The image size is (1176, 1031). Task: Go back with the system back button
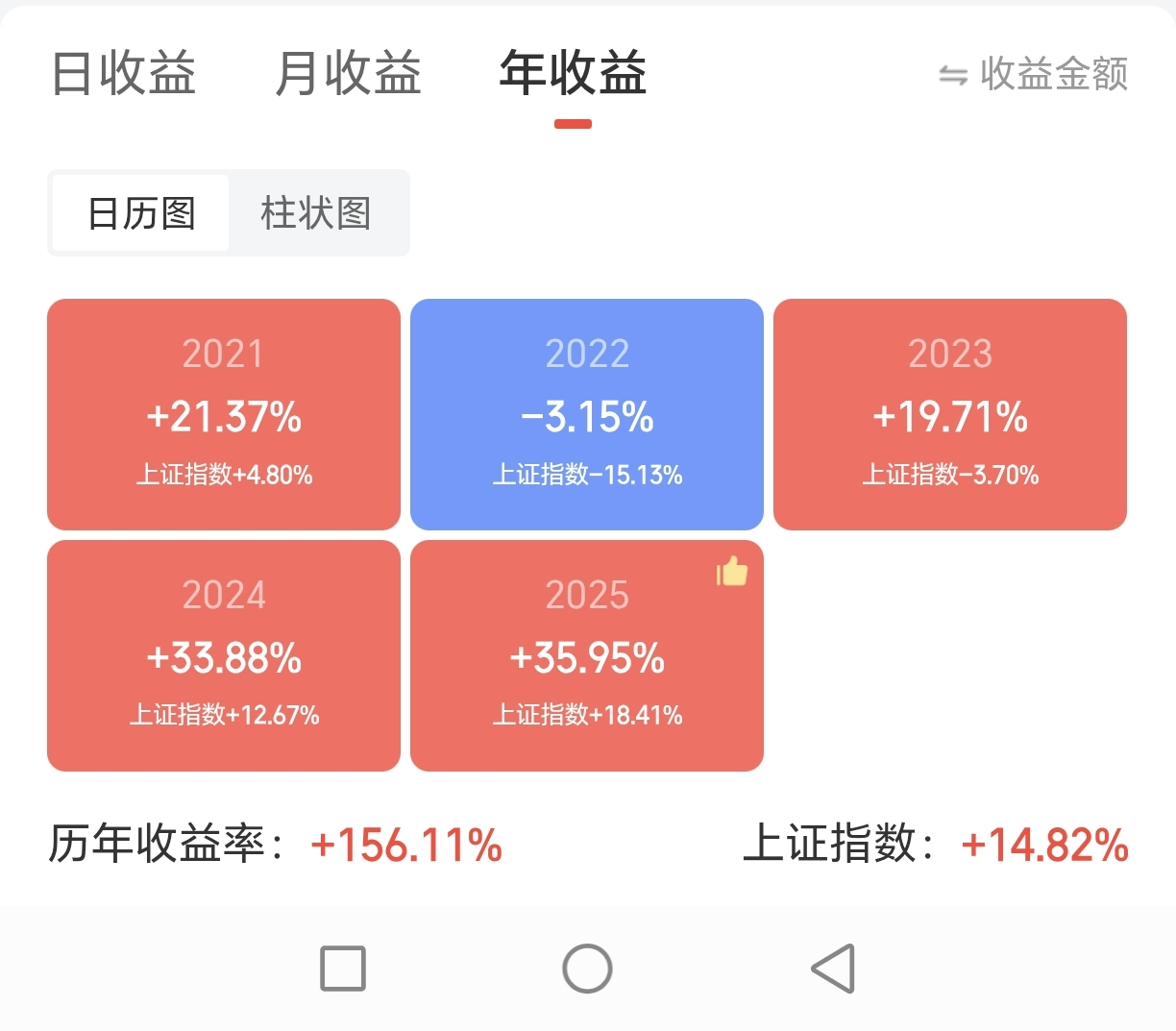(x=833, y=969)
